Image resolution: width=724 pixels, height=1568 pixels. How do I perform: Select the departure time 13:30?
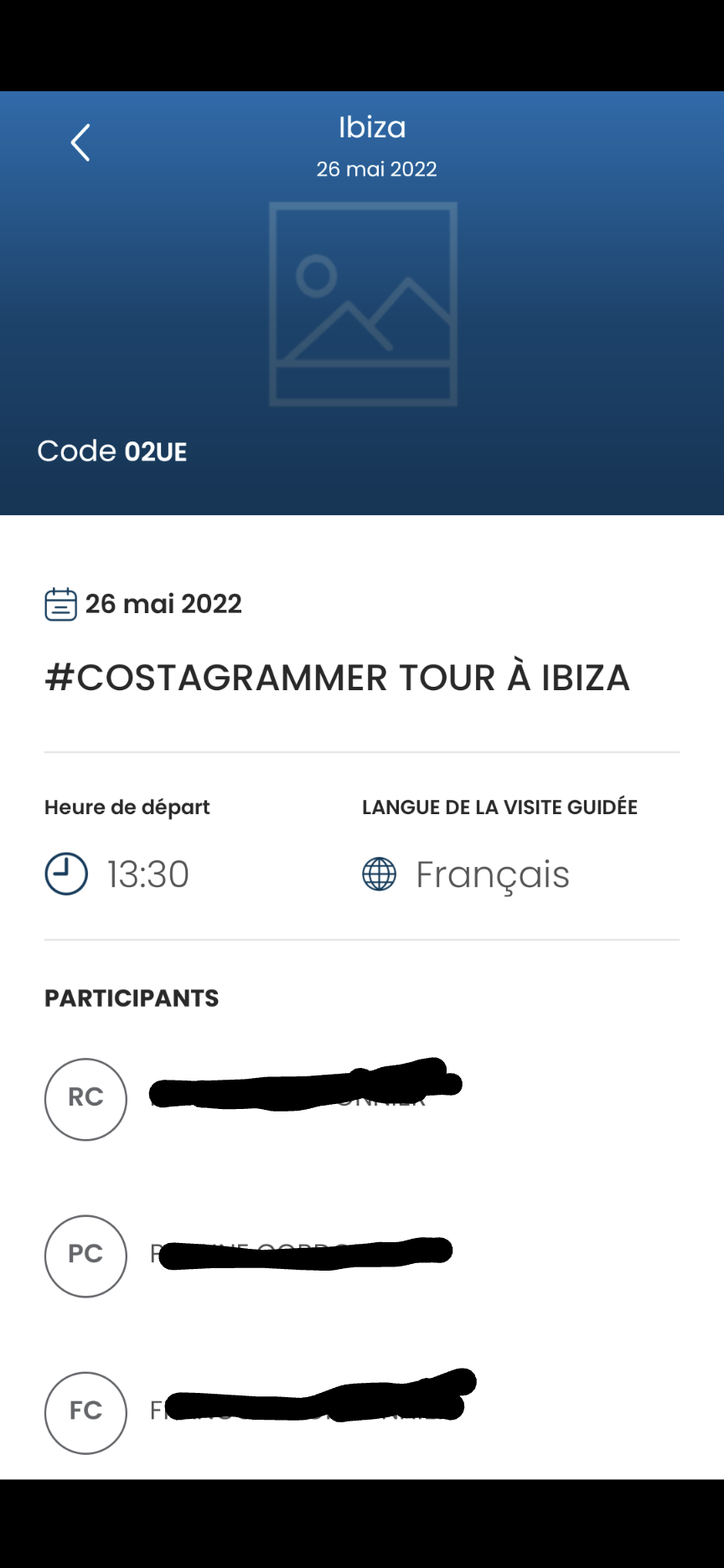pos(147,874)
